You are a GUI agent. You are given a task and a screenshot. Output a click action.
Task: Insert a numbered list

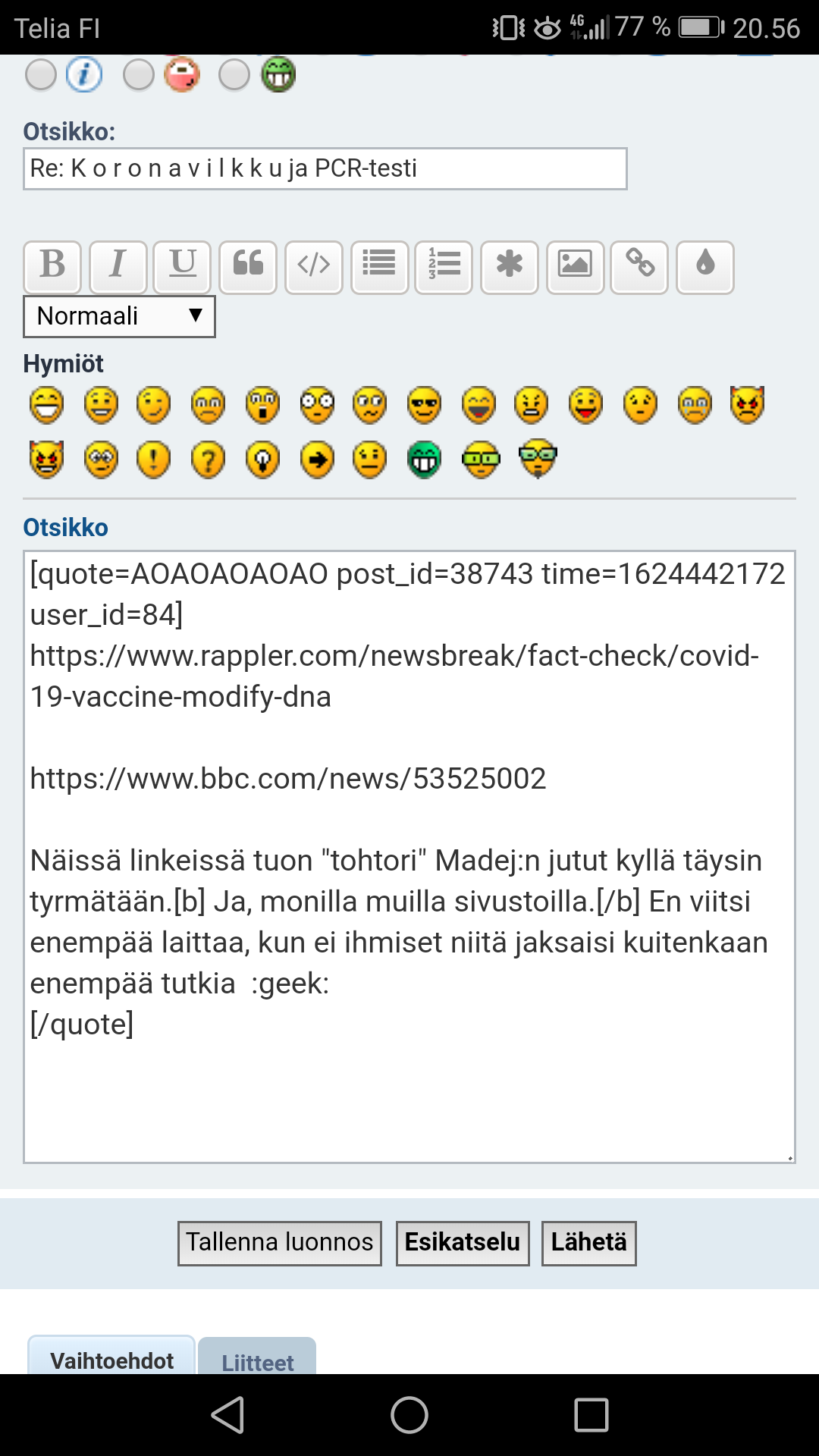444,267
